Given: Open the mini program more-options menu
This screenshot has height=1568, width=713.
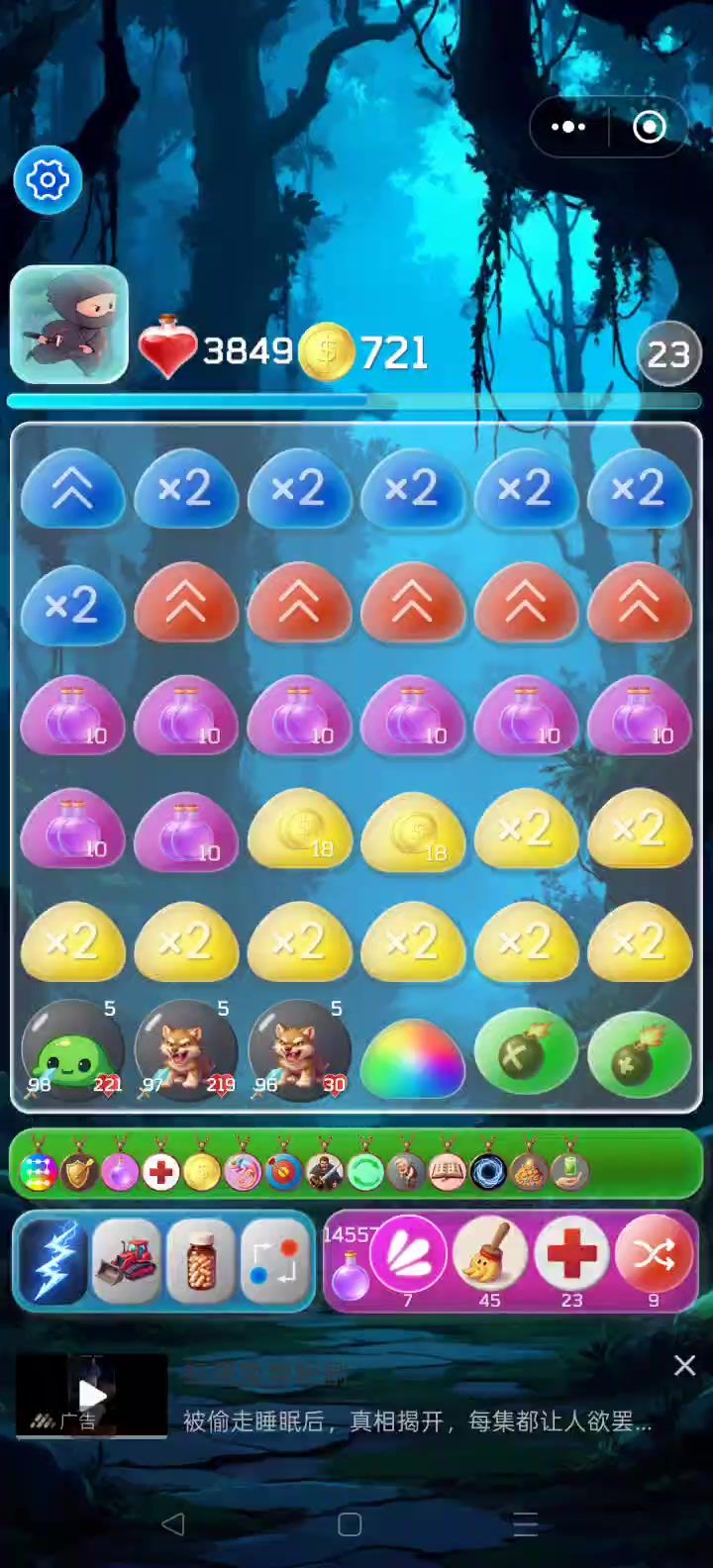Looking at the screenshot, I should tap(568, 127).
